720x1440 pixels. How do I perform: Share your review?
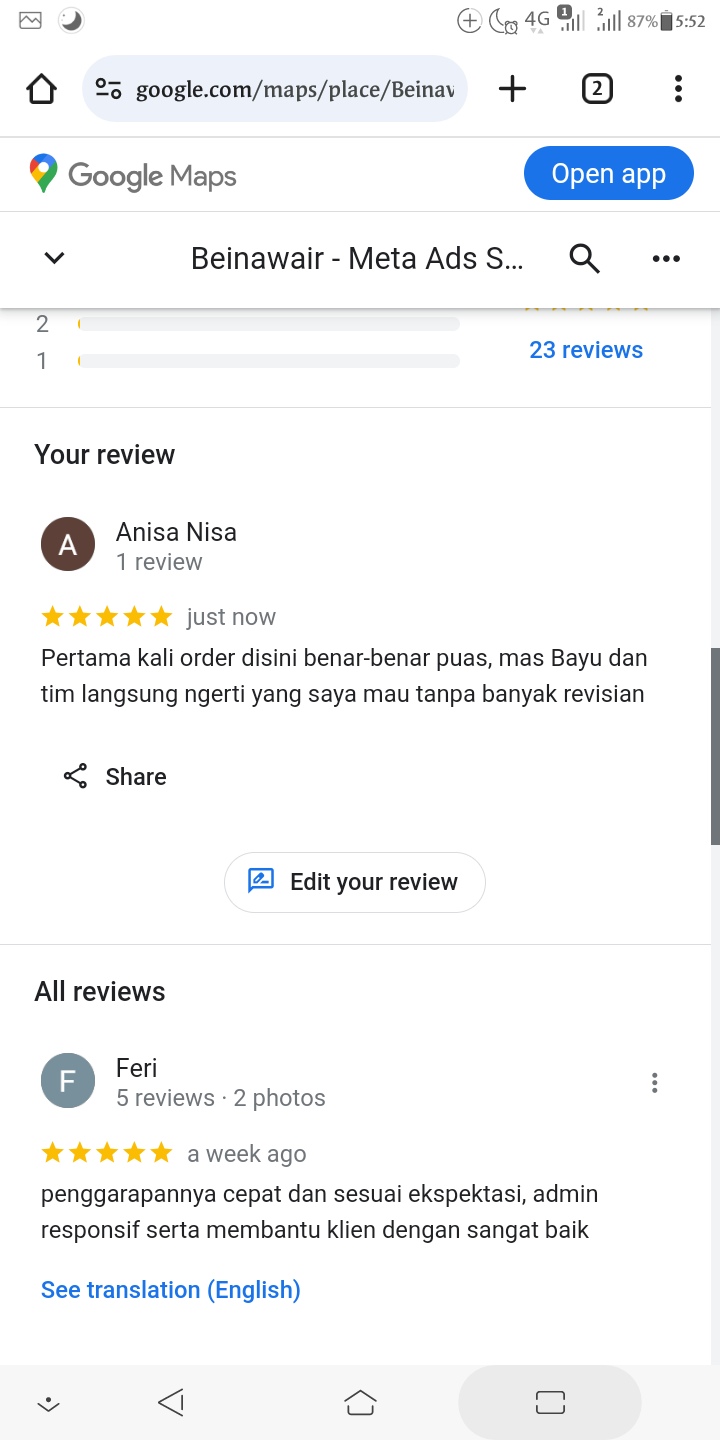point(115,777)
